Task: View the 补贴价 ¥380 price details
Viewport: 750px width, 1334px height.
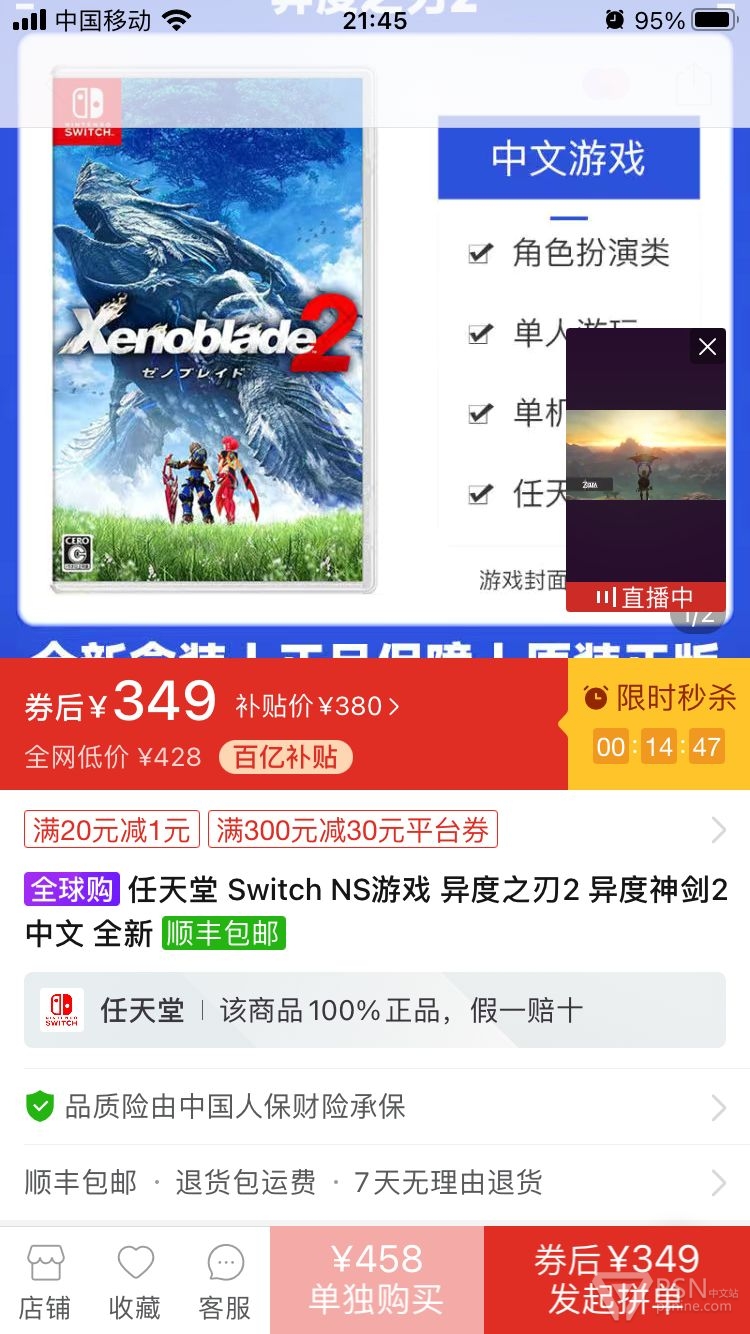Action: click(317, 706)
